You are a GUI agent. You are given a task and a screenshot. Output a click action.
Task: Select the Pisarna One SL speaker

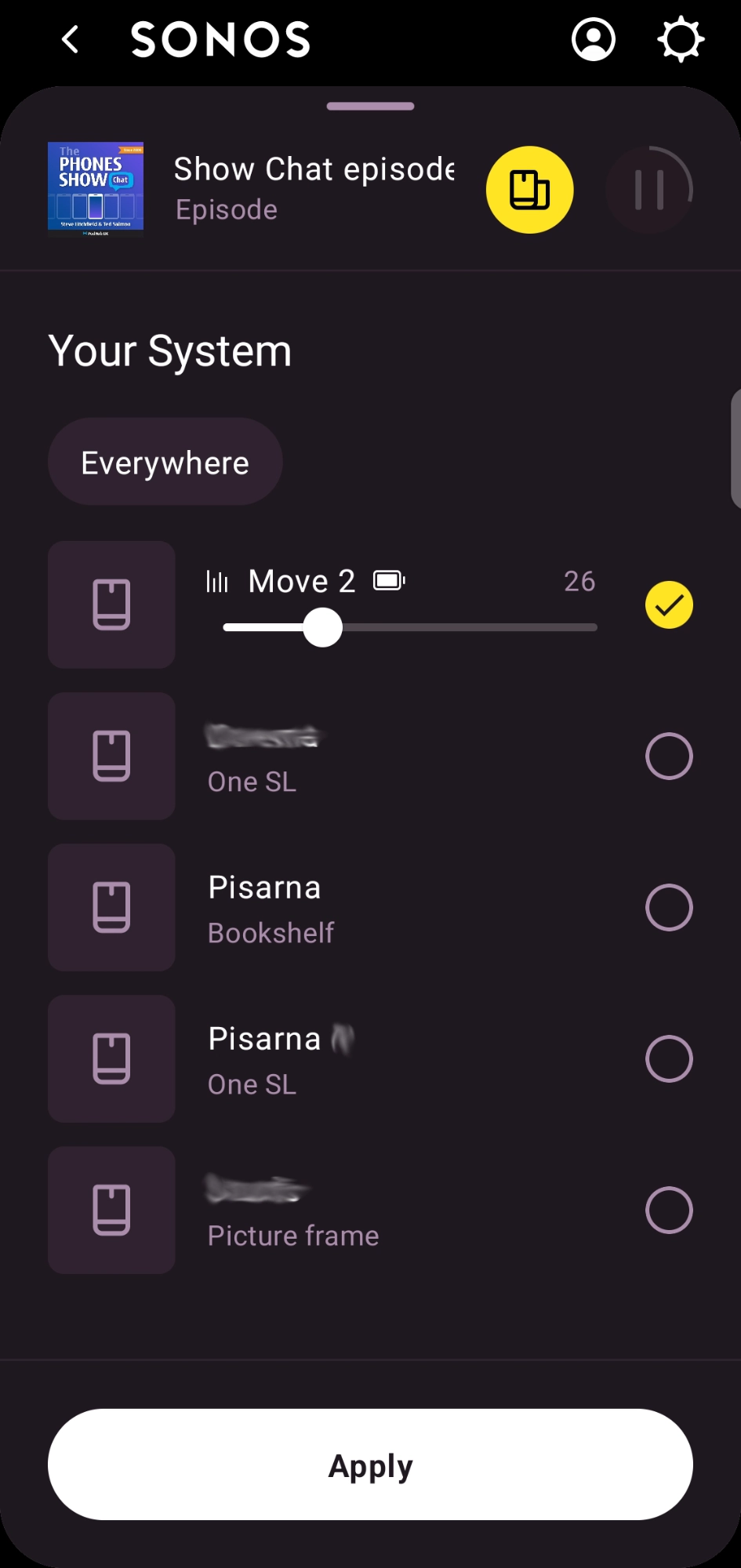[669, 1059]
